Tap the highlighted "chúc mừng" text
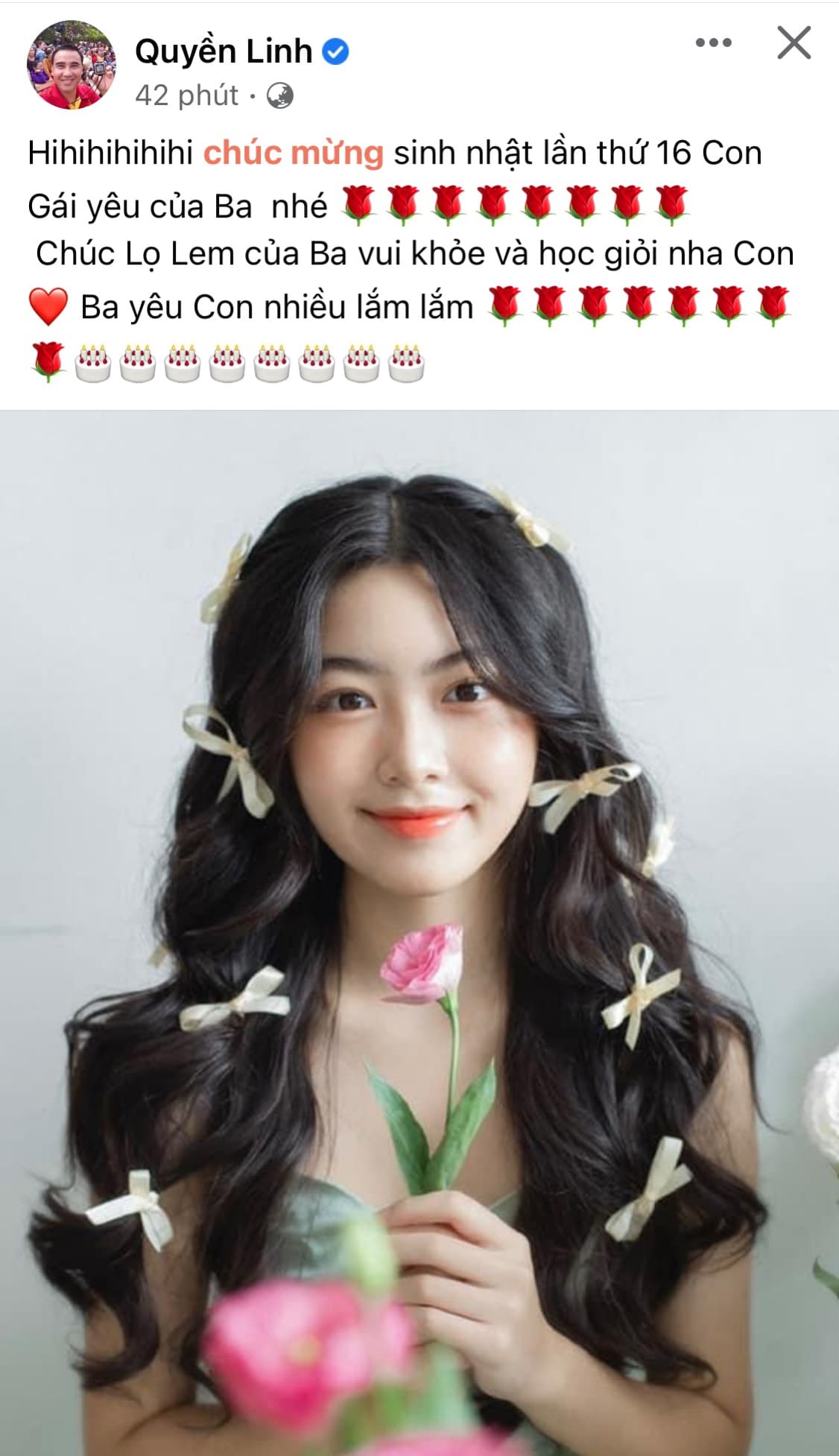 coord(294,153)
